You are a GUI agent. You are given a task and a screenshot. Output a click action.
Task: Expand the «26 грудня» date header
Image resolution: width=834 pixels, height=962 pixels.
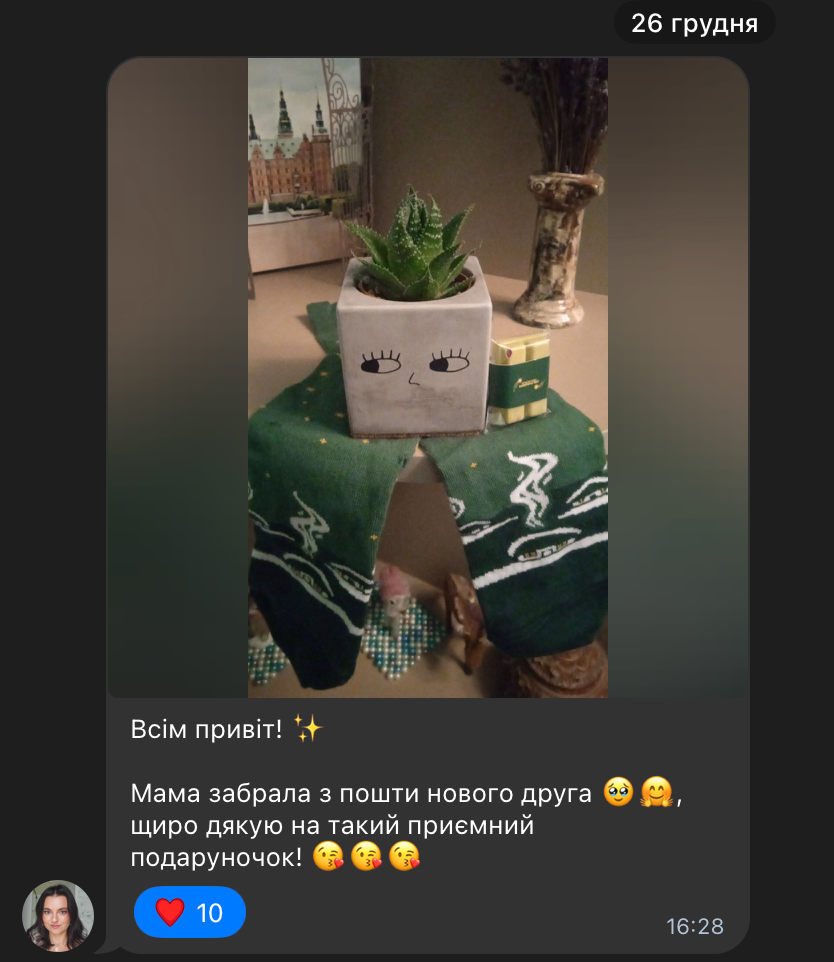click(x=693, y=22)
